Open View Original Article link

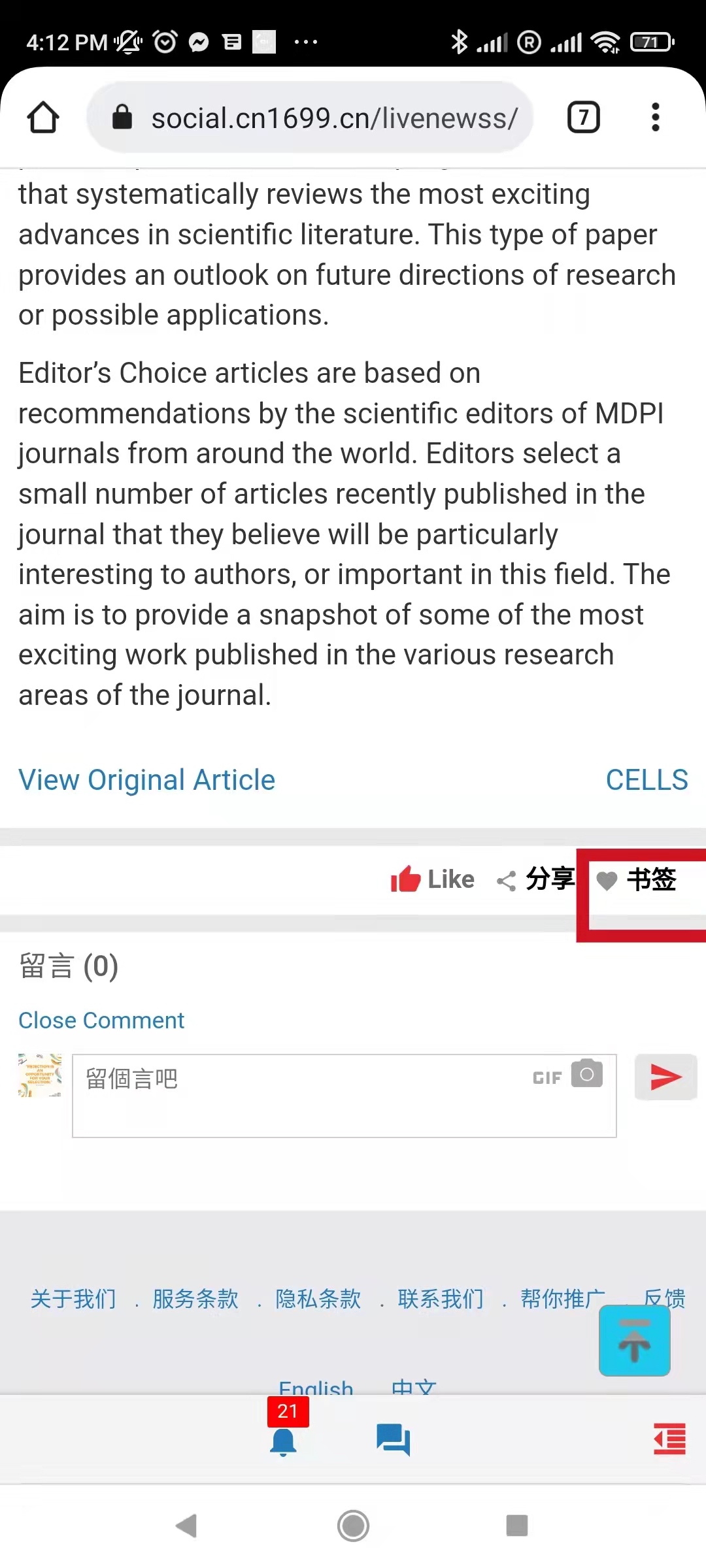pos(147,779)
